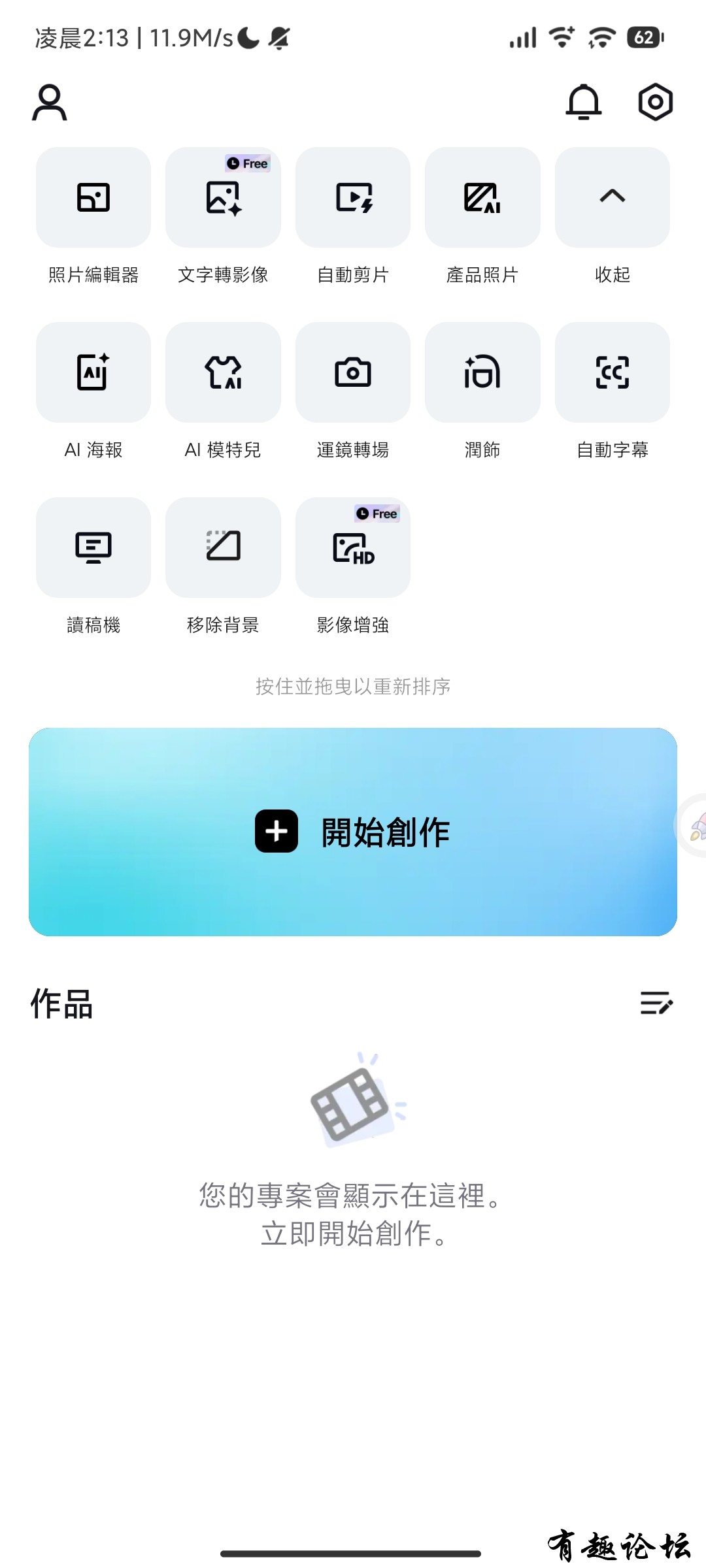Select the 潤飾 retouch tool
The width and height of the screenshot is (706, 1568).
pos(482,372)
